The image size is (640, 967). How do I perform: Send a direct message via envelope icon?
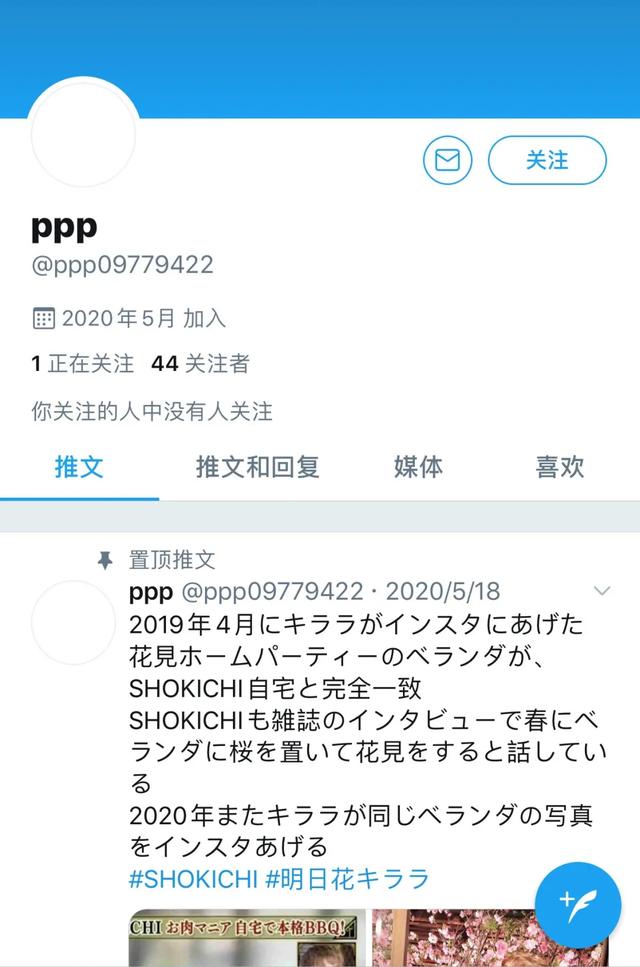point(447,160)
